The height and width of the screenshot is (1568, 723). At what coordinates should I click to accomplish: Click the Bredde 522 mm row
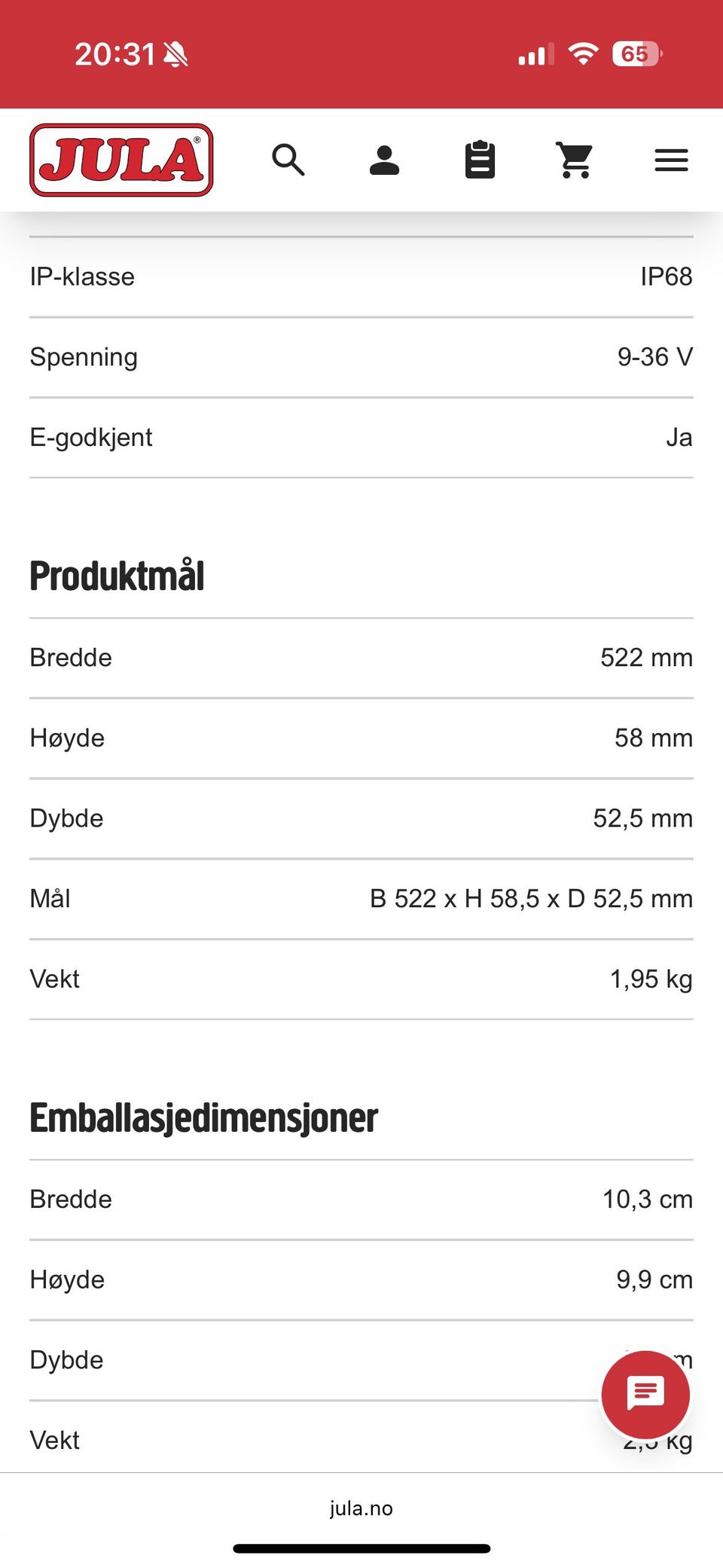tap(361, 657)
